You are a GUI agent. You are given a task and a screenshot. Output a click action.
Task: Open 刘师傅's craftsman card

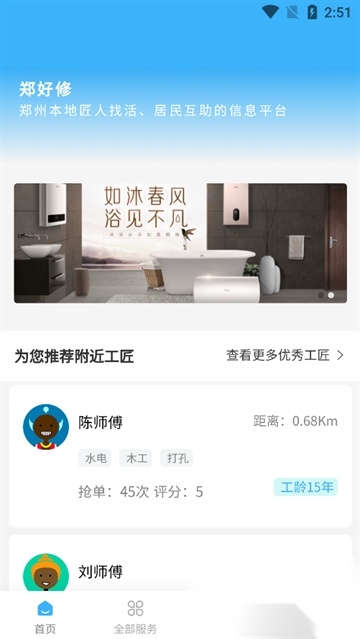180,563
